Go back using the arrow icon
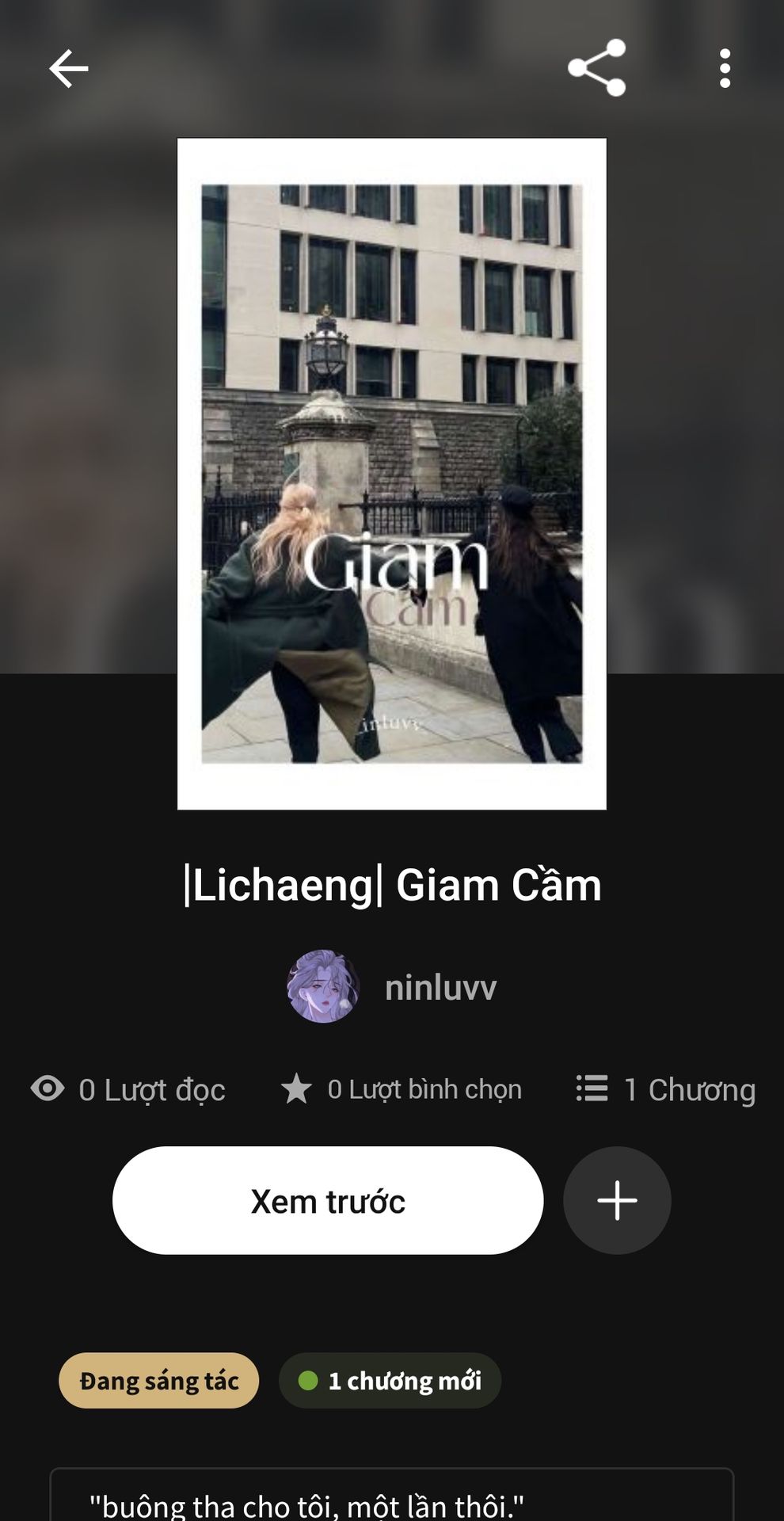Screen dimensions: 784x1521 [x=68, y=69]
